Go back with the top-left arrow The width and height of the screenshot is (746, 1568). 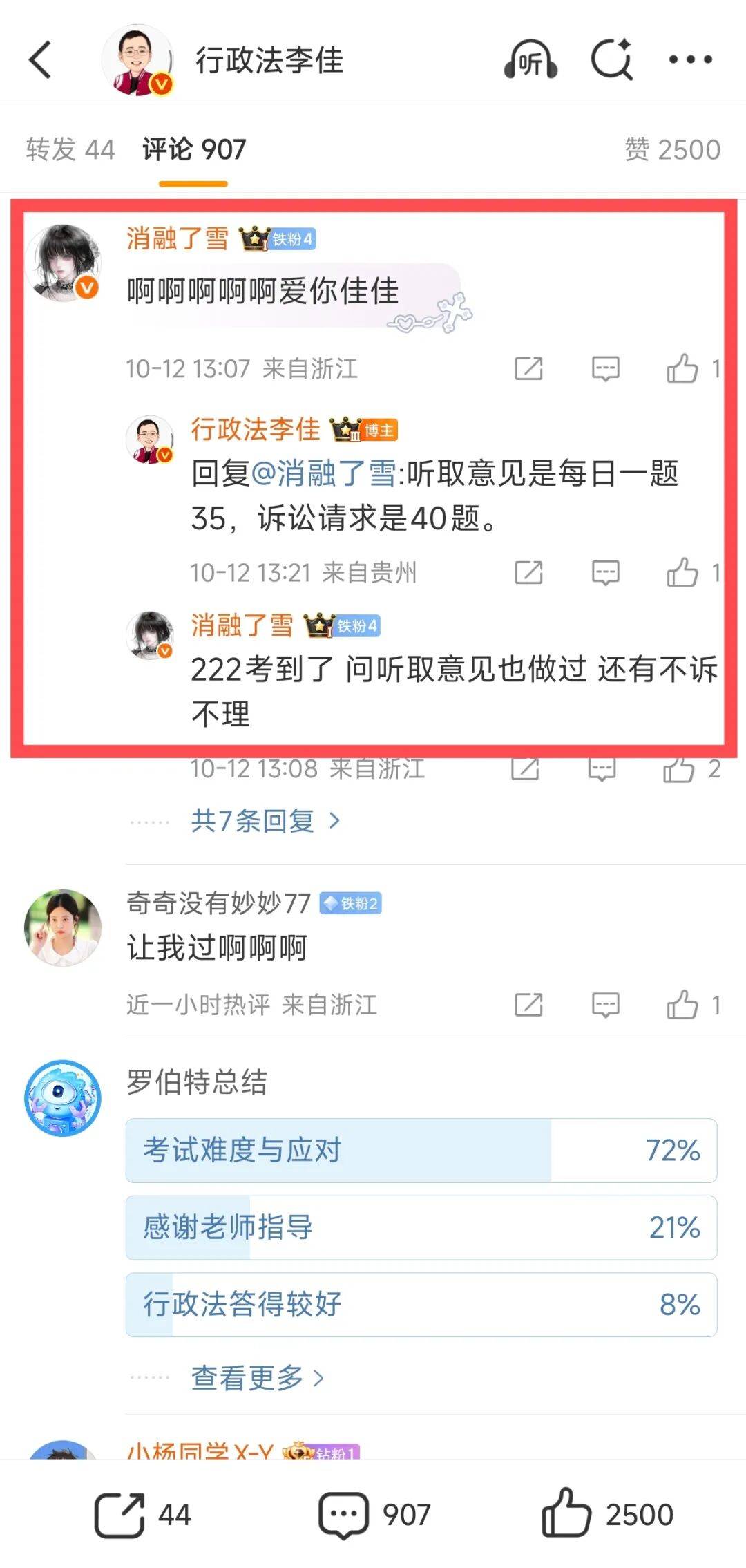[40, 60]
